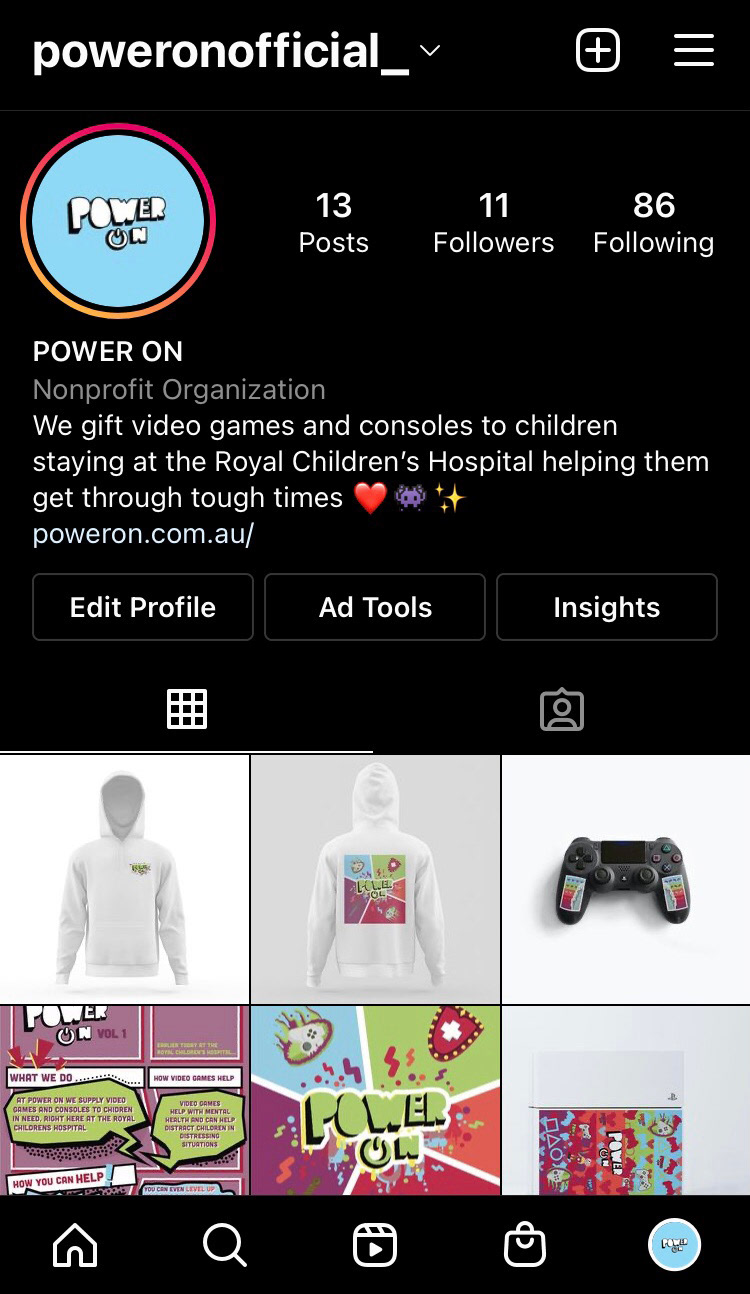This screenshot has width=750, height=1294.
Task: Open the Followers list
Action: point(493,223)
